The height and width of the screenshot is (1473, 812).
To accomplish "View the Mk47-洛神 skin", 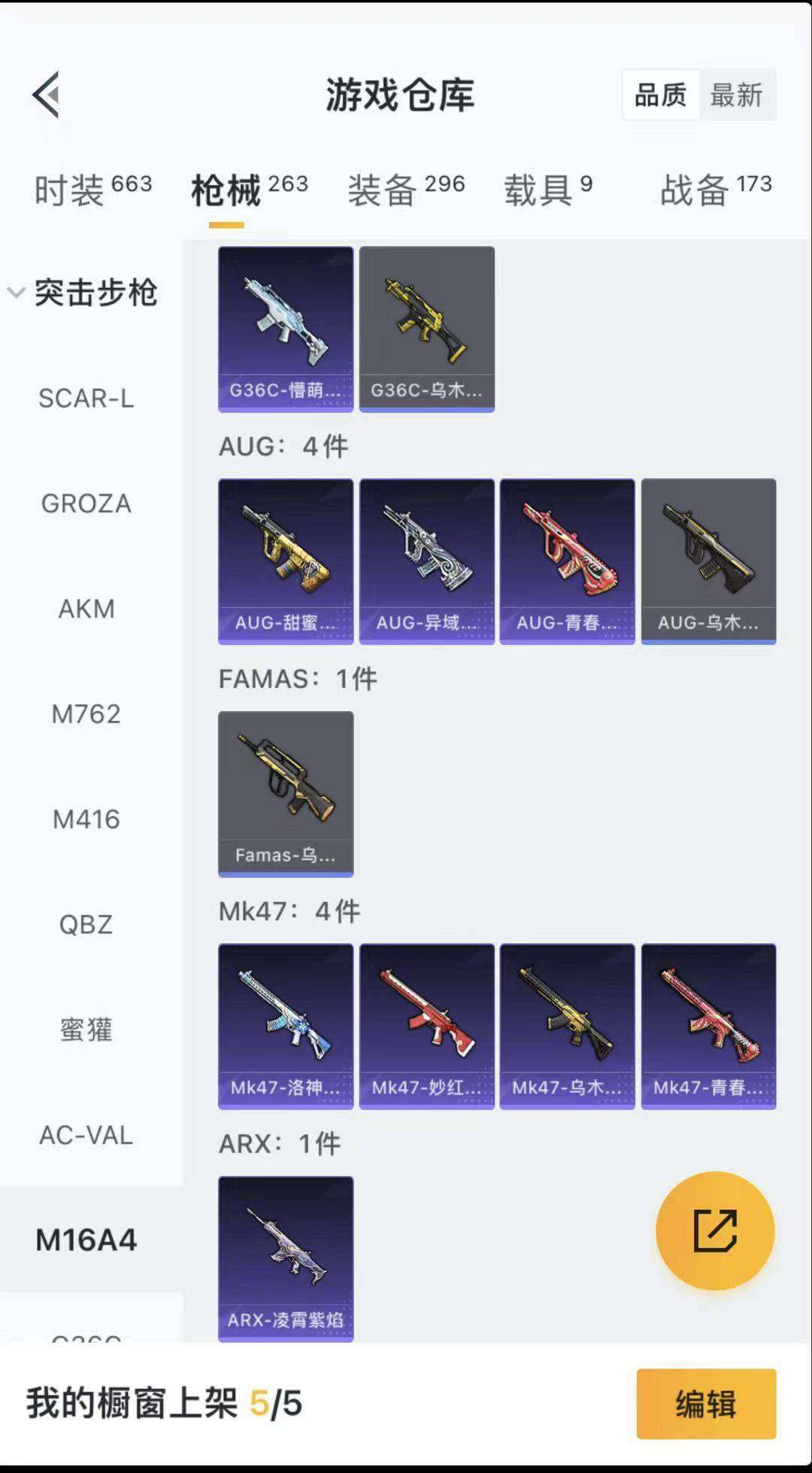I will 286,1026.
